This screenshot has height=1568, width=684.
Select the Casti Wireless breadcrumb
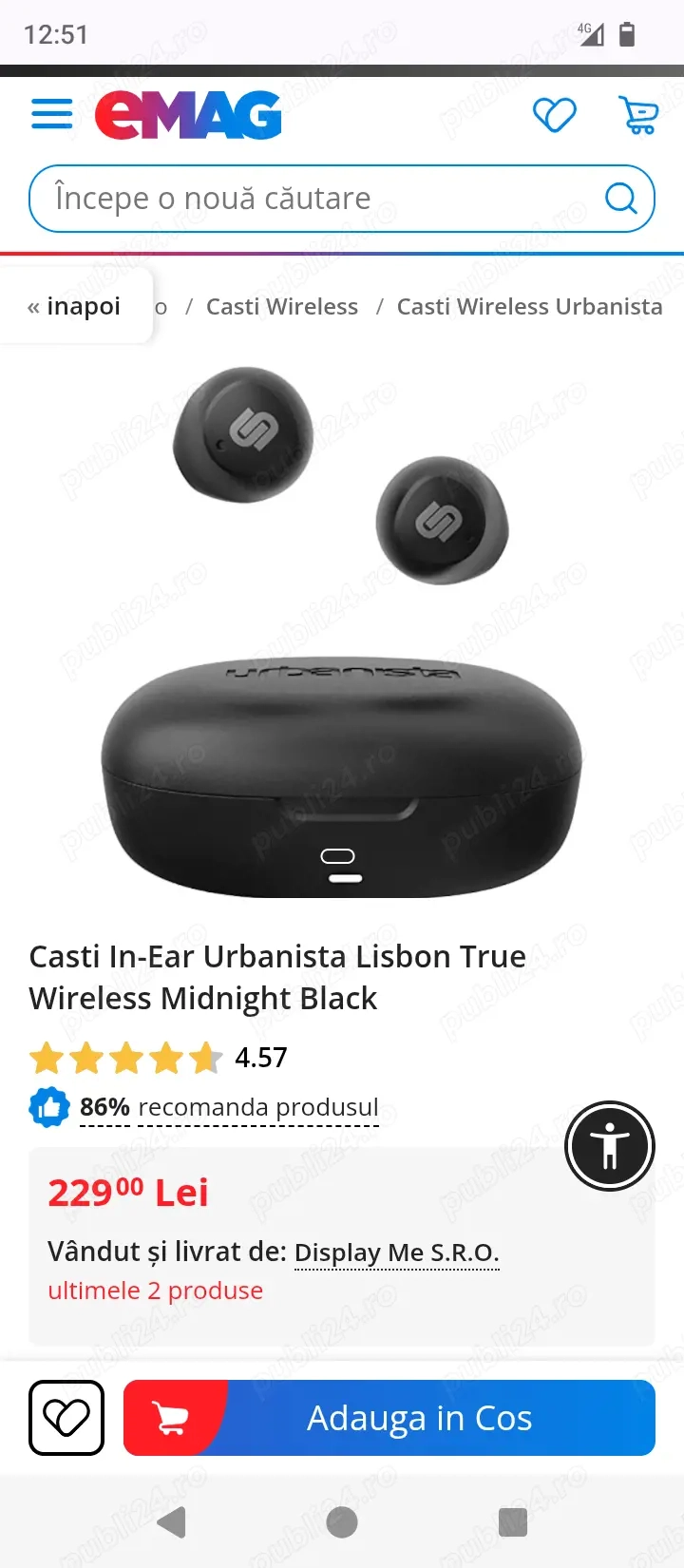pyautogui.click(x=281, y=306)
